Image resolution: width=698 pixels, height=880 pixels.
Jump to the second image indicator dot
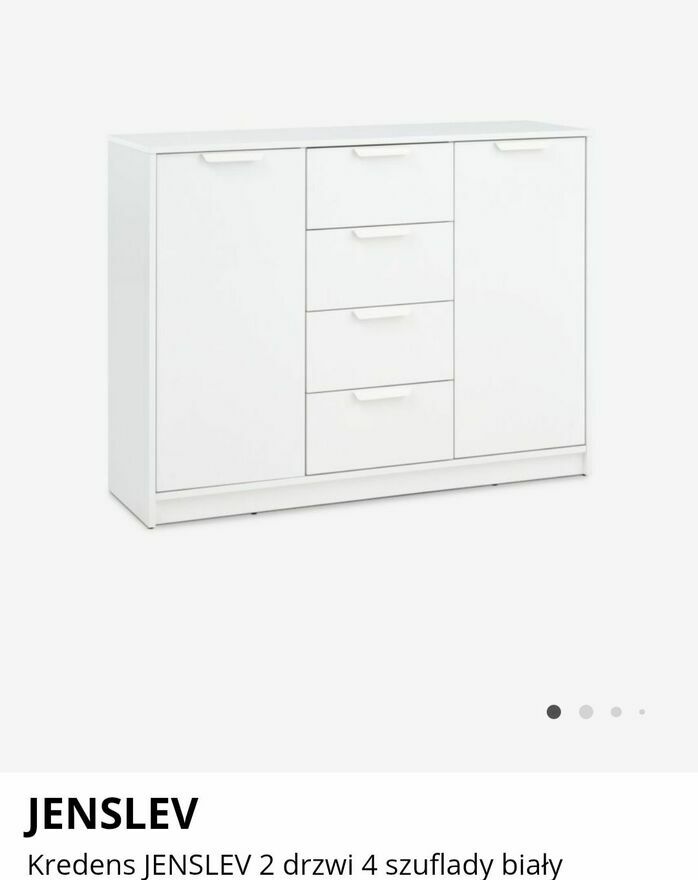(586, 712)
